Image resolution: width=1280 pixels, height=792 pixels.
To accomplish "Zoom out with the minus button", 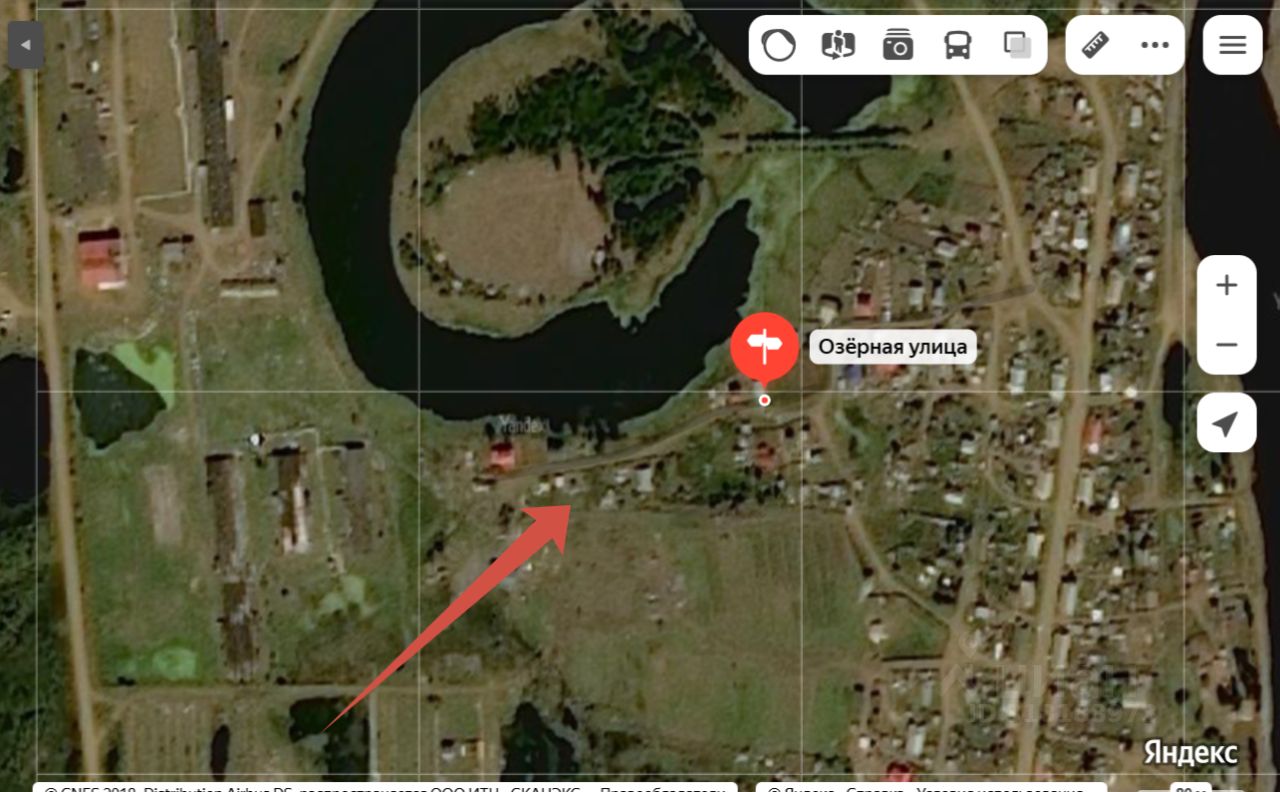I will [x=1226, y=345].
